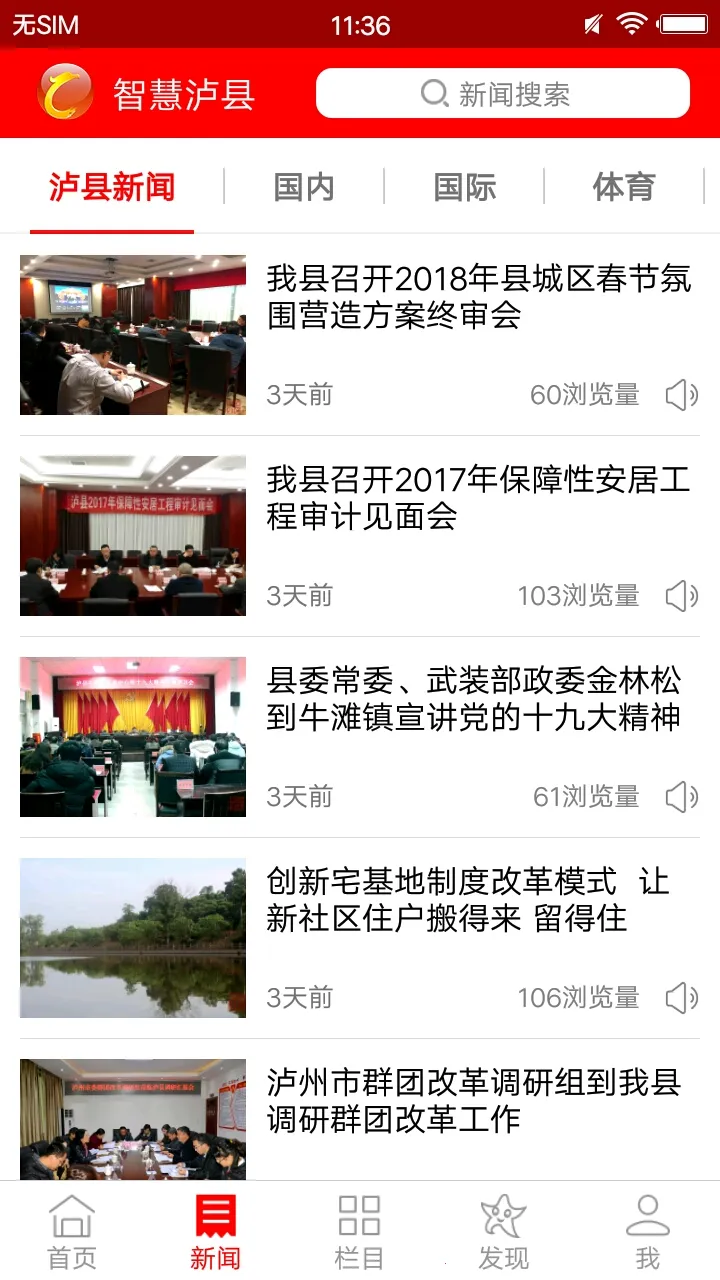Open article 创新宅基地制度改革模式
Image resolution: width=720 pixels, height=1280 pixels.
click(467, 900)
